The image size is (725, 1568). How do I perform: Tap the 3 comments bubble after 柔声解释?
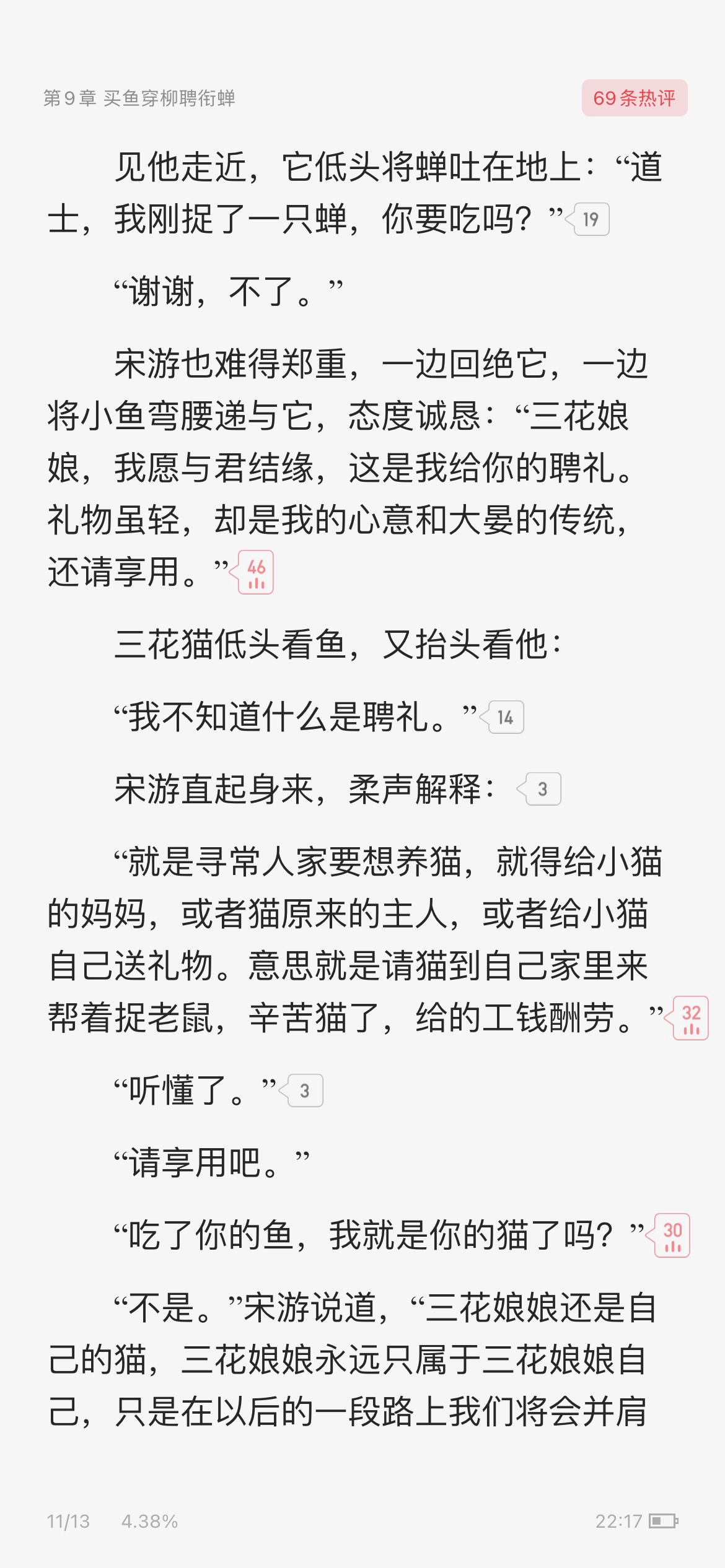(x=540, y=789)
